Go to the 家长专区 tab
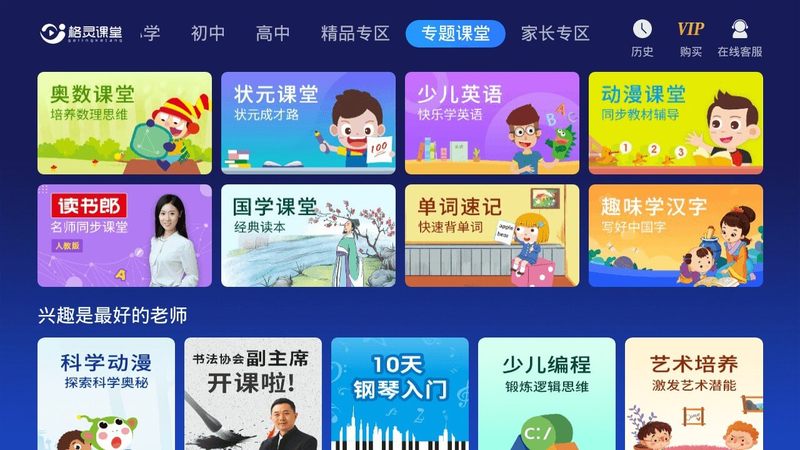800x450 pixels. [x=555, y=33]
